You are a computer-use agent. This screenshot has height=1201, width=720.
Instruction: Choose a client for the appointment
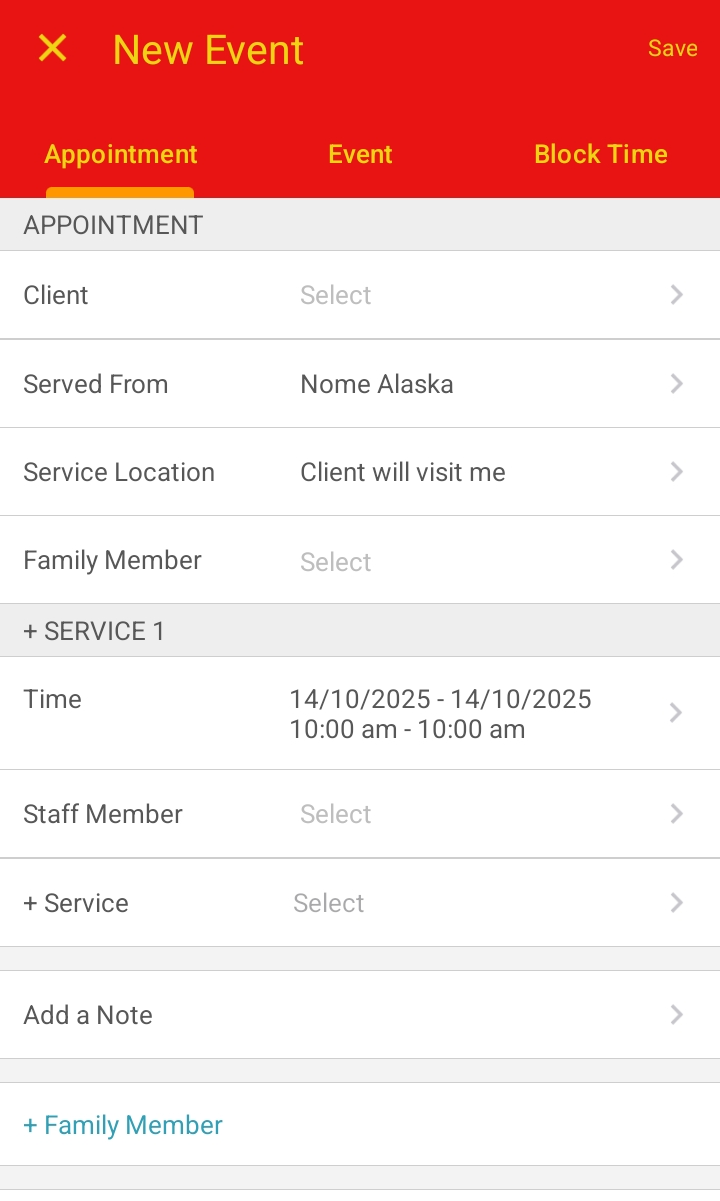[x=360, y=295]
